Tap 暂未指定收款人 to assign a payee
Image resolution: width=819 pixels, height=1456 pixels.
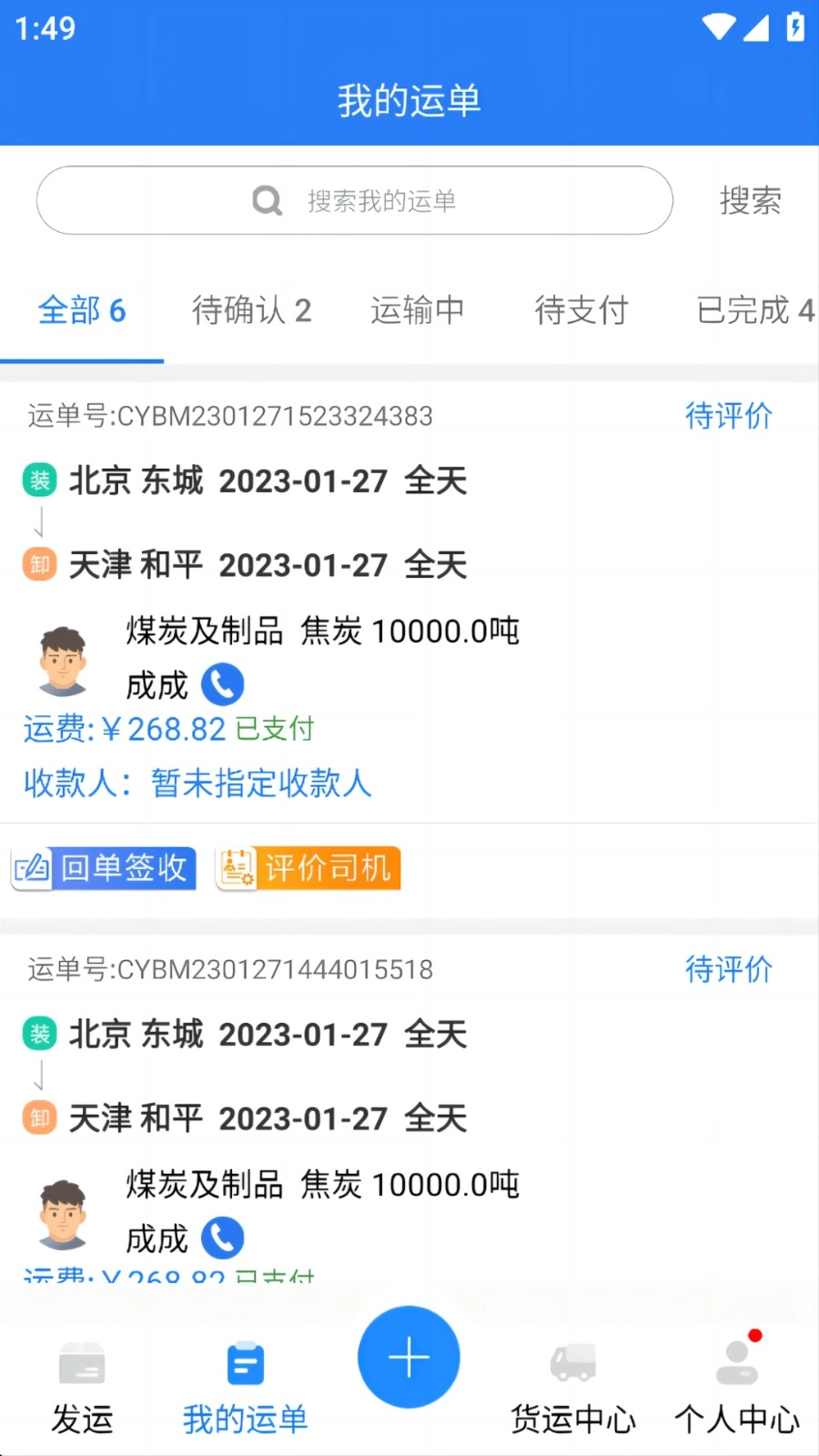pos(261,783)
